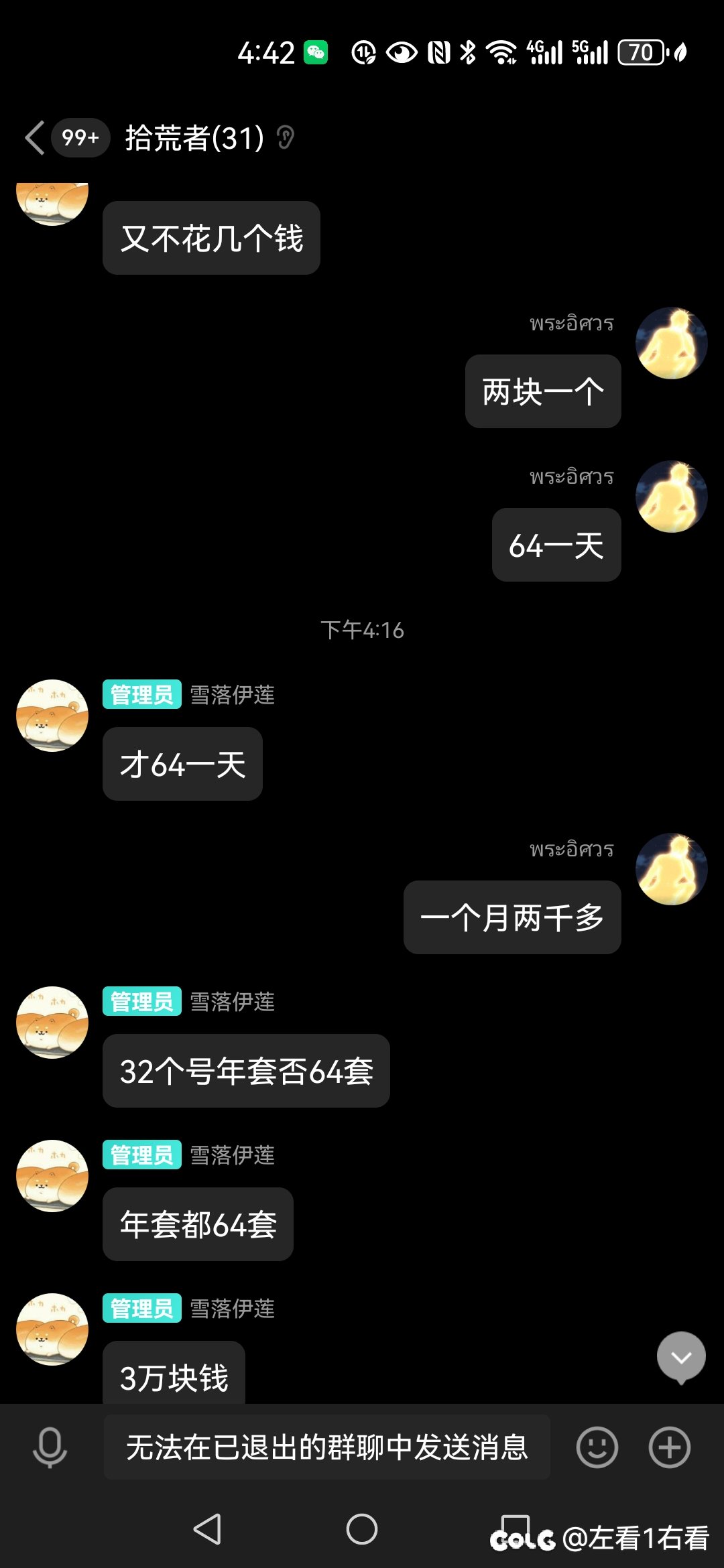724x1568 pixels.
Task: Go back from the 拾荒者 group chat
Action: point(35,138)
